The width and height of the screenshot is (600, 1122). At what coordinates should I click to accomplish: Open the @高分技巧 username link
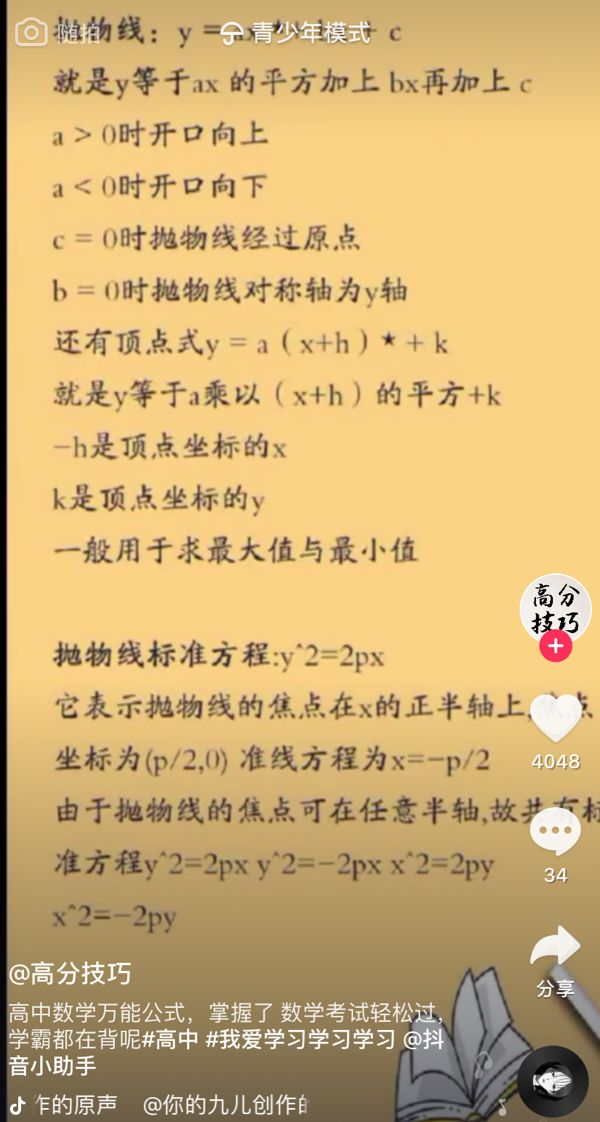(x=70, y=973)
